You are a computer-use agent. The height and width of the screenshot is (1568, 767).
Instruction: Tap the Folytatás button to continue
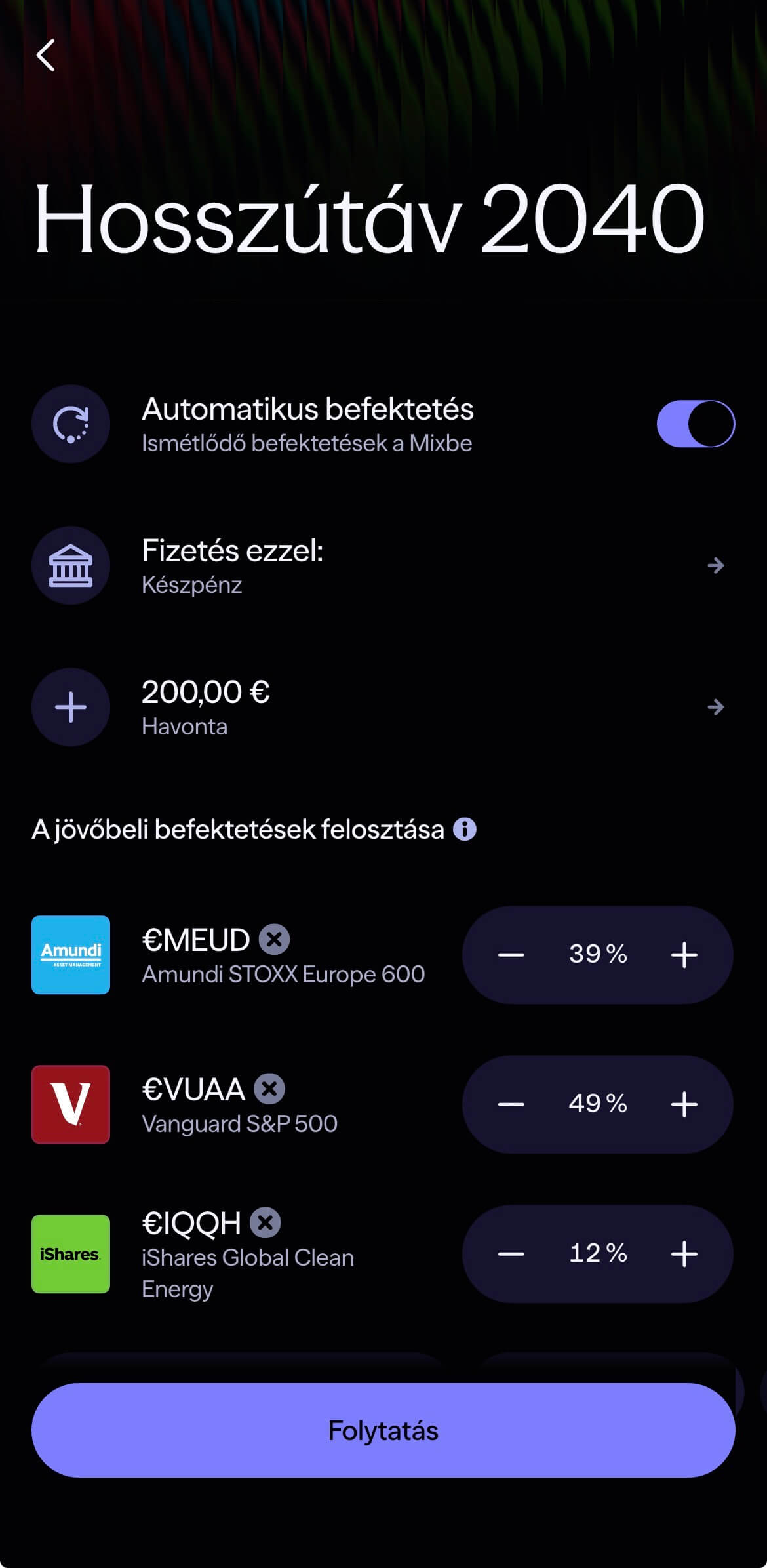pyautogui.click(x=383, y=1430)
